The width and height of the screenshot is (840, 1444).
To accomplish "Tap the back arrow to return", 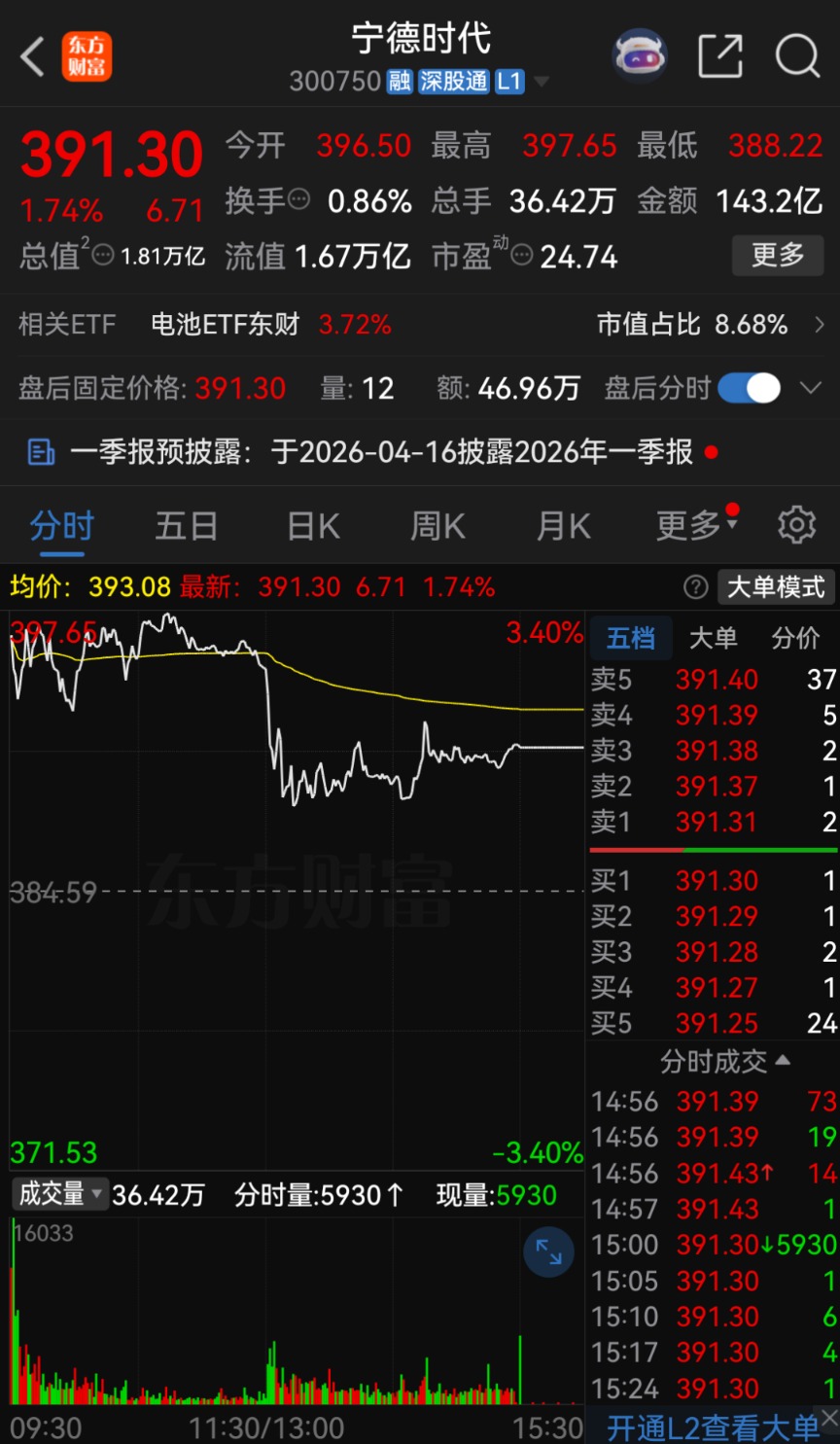I will 31,55.
